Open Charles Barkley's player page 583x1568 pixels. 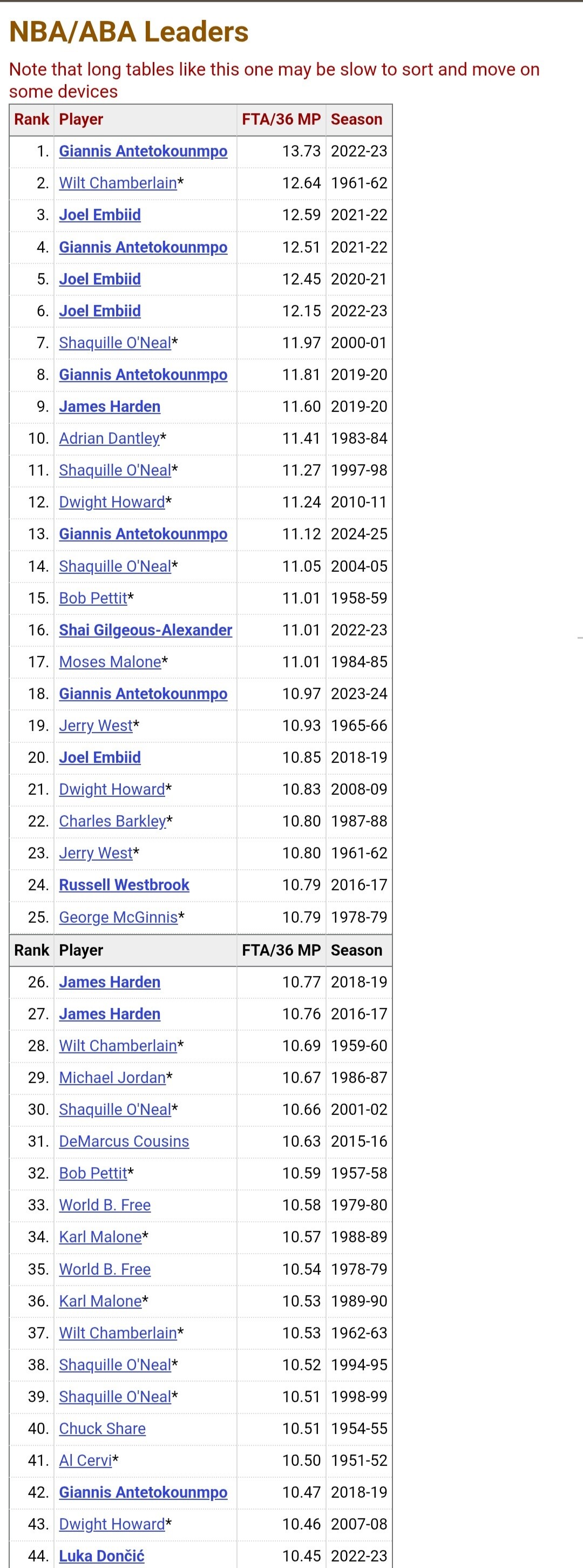(x=113, y=821)
